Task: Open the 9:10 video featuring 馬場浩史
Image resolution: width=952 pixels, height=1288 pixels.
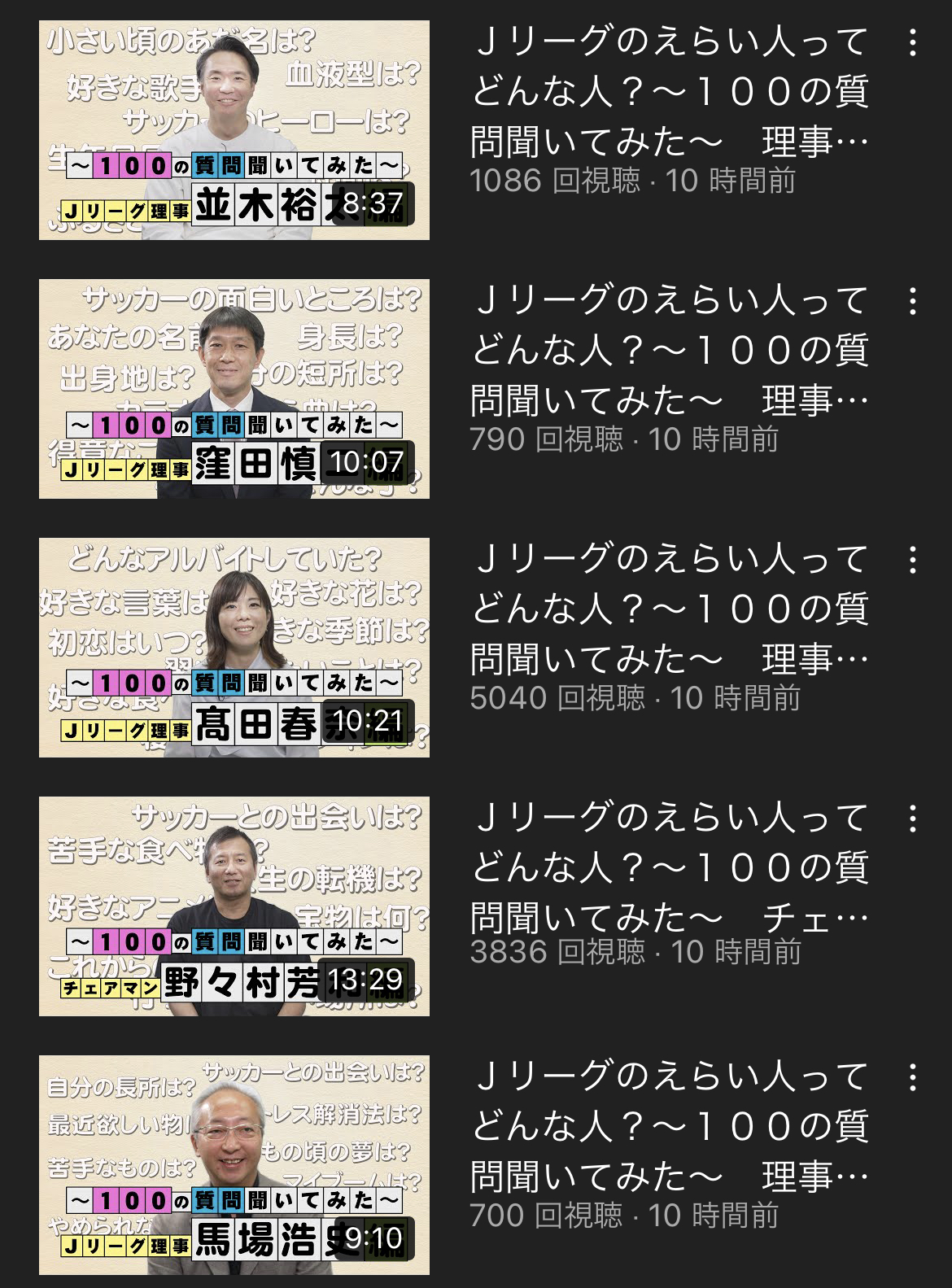Action: pos(234,1165)
